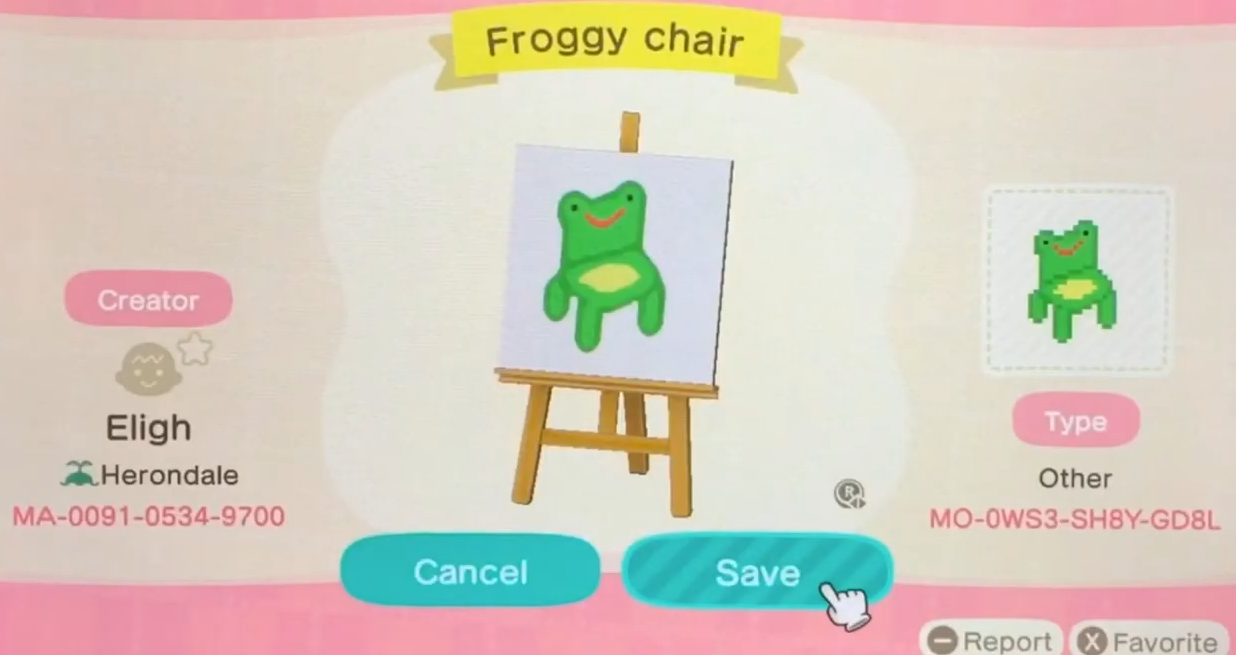Save the Froggy chair design

tap(756, 572)
